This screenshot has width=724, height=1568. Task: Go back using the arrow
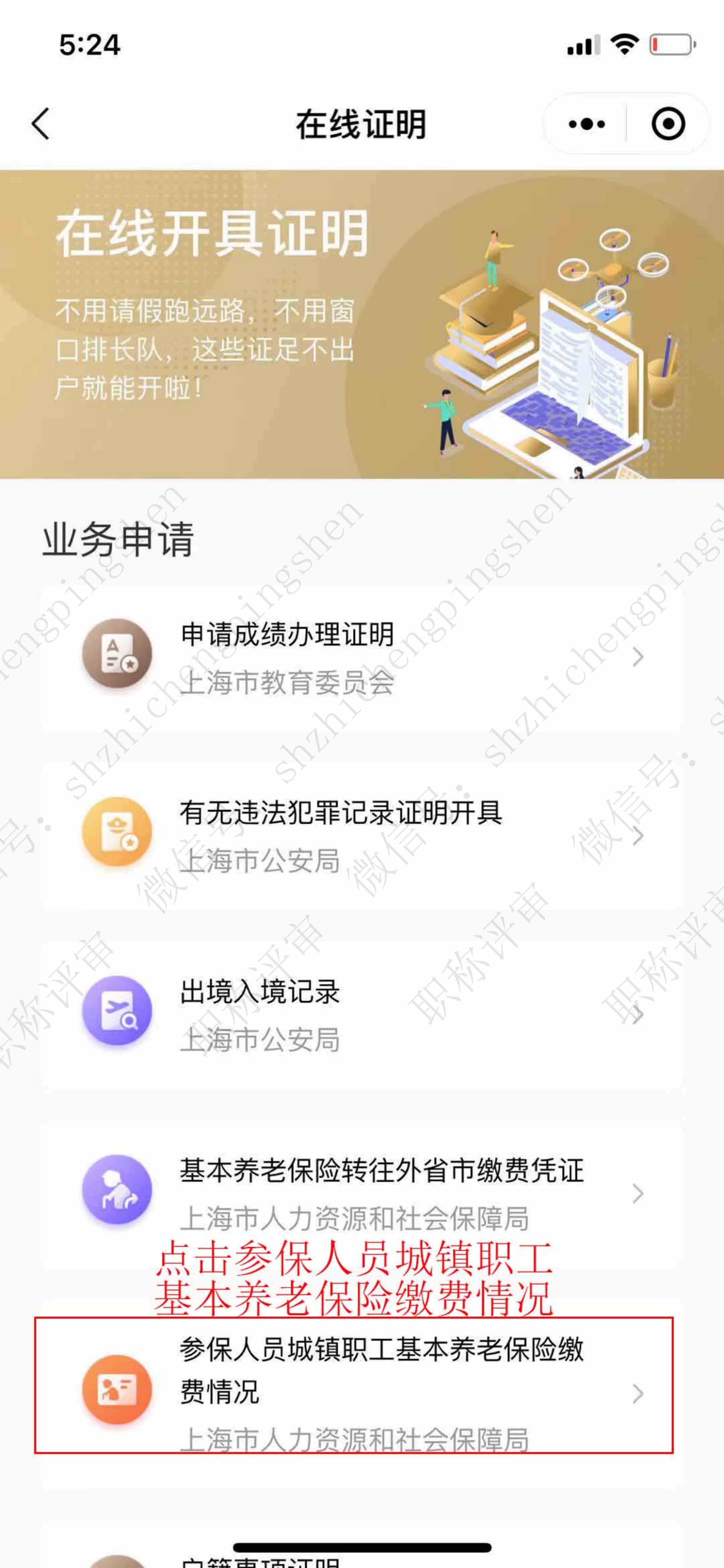tap(40, 124)
